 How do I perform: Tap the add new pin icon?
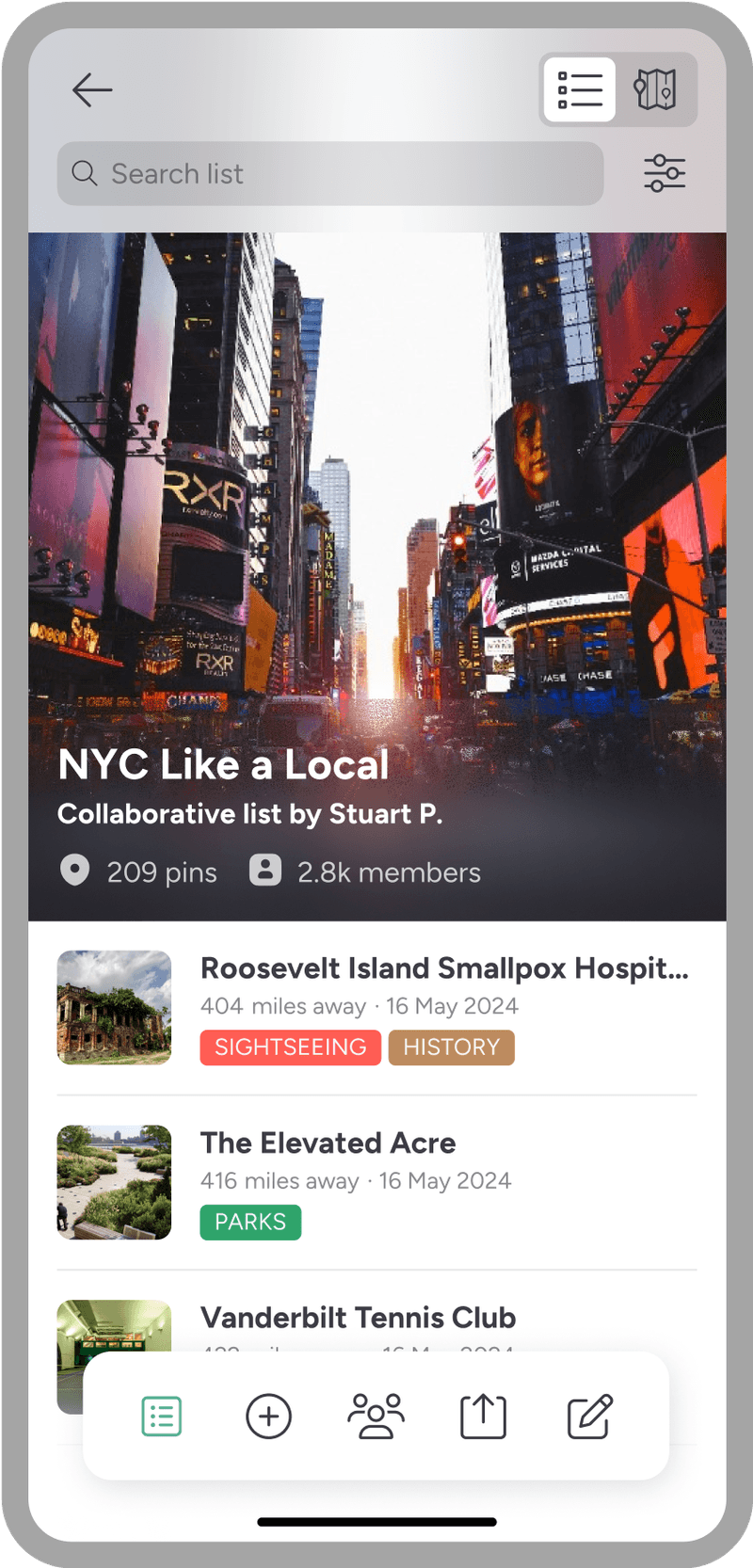click(268, 1416)
